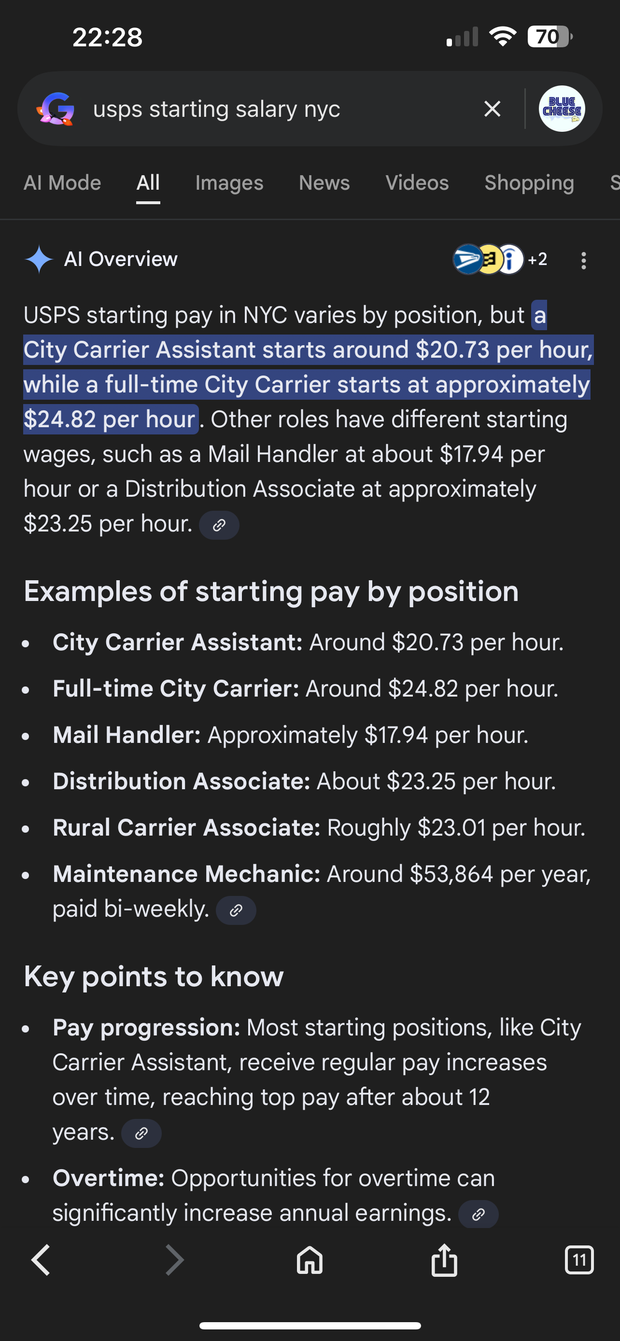Open source link after $23.25 per hour paragraph
The image size is (620, 1341).
pyautogui.click(x=219, y=525)
